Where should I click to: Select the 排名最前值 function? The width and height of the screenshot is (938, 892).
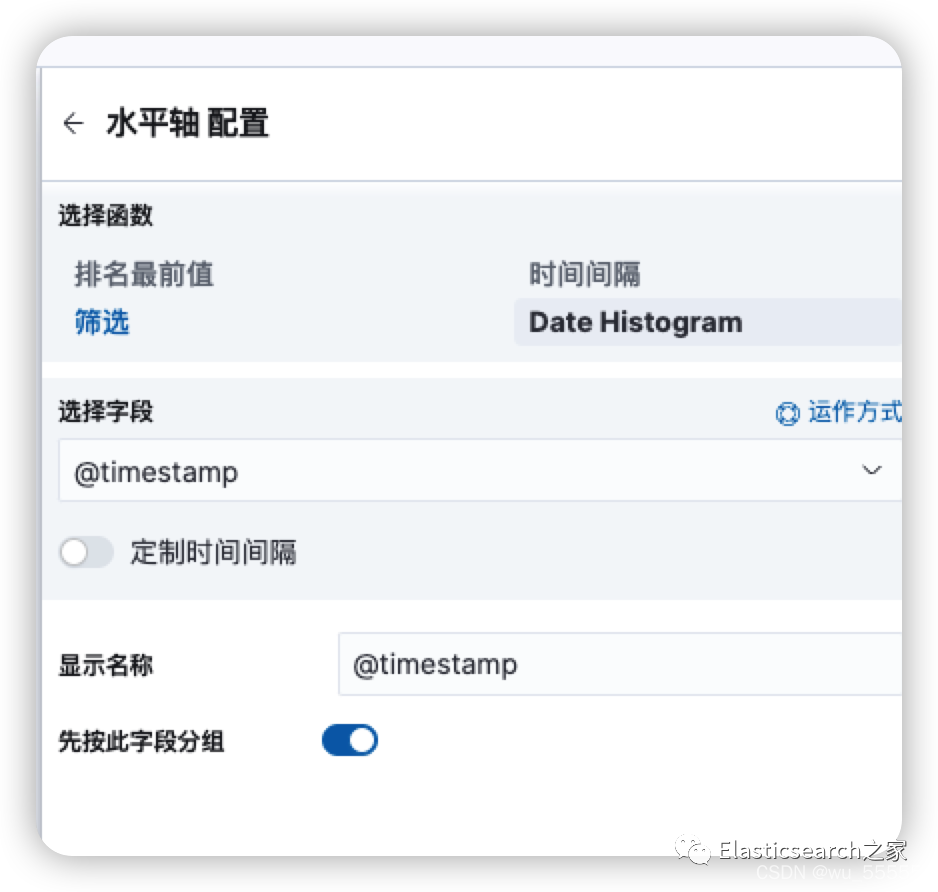click(x=144, y=274)
